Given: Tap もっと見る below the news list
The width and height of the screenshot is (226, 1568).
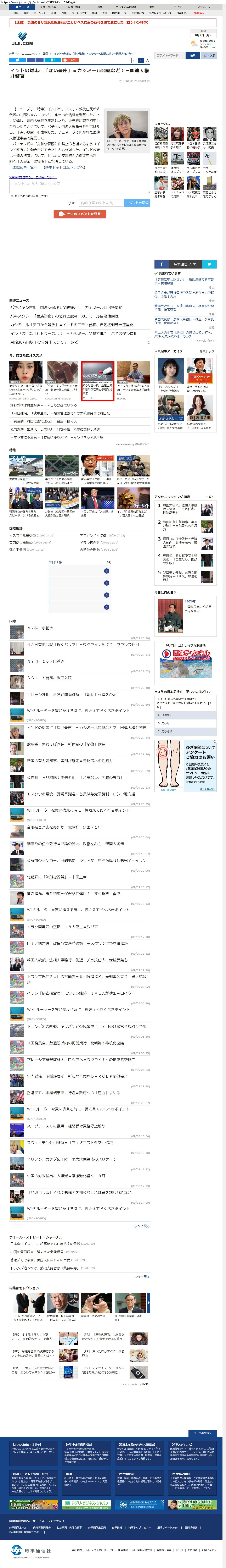Looking at the screenshot, I should 142,1226.
